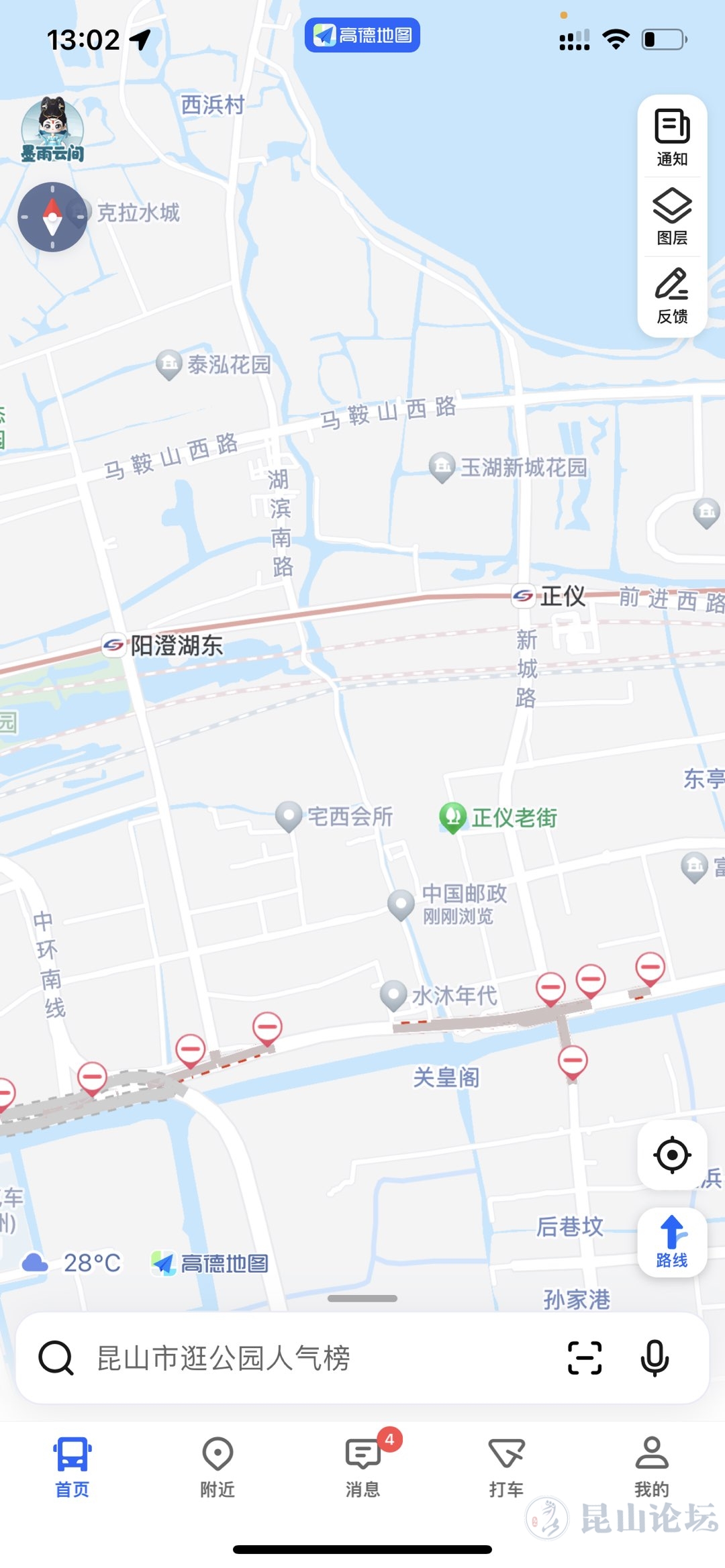Open the 反馈 feedback option
This screenshot has height=1568, width=725.
click(x=672, y=295)
